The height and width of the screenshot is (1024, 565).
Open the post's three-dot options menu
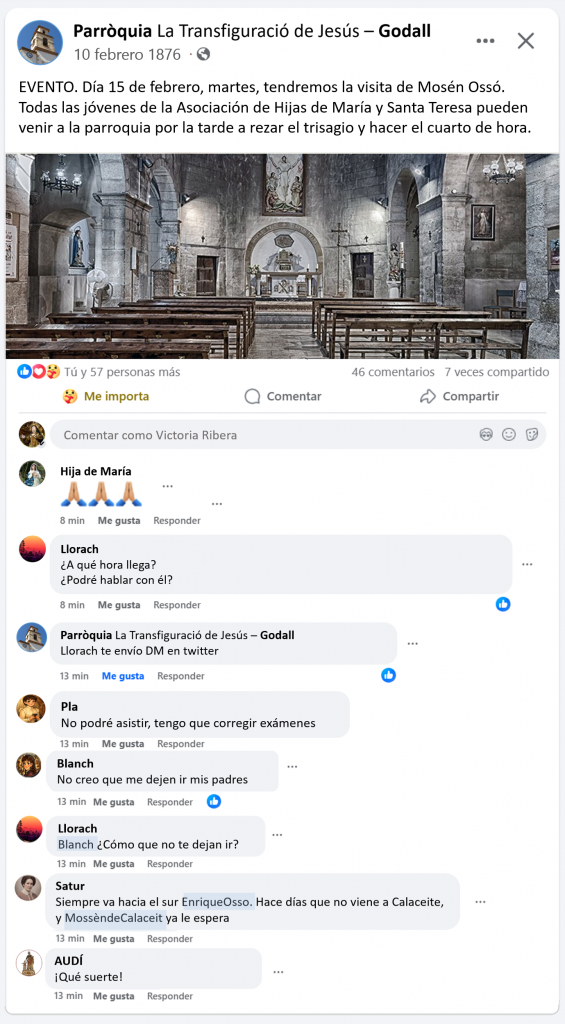point(485,41)
